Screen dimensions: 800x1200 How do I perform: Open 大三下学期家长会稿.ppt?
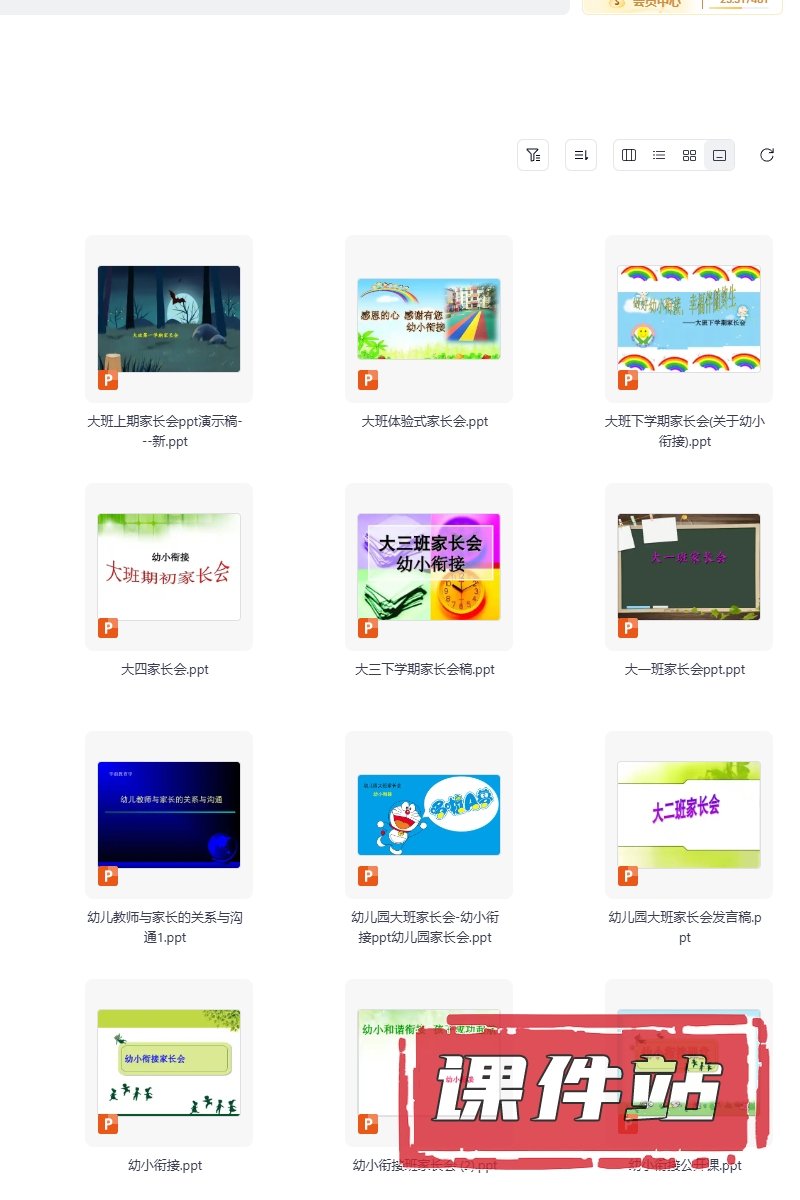click(x=429, y=567)
